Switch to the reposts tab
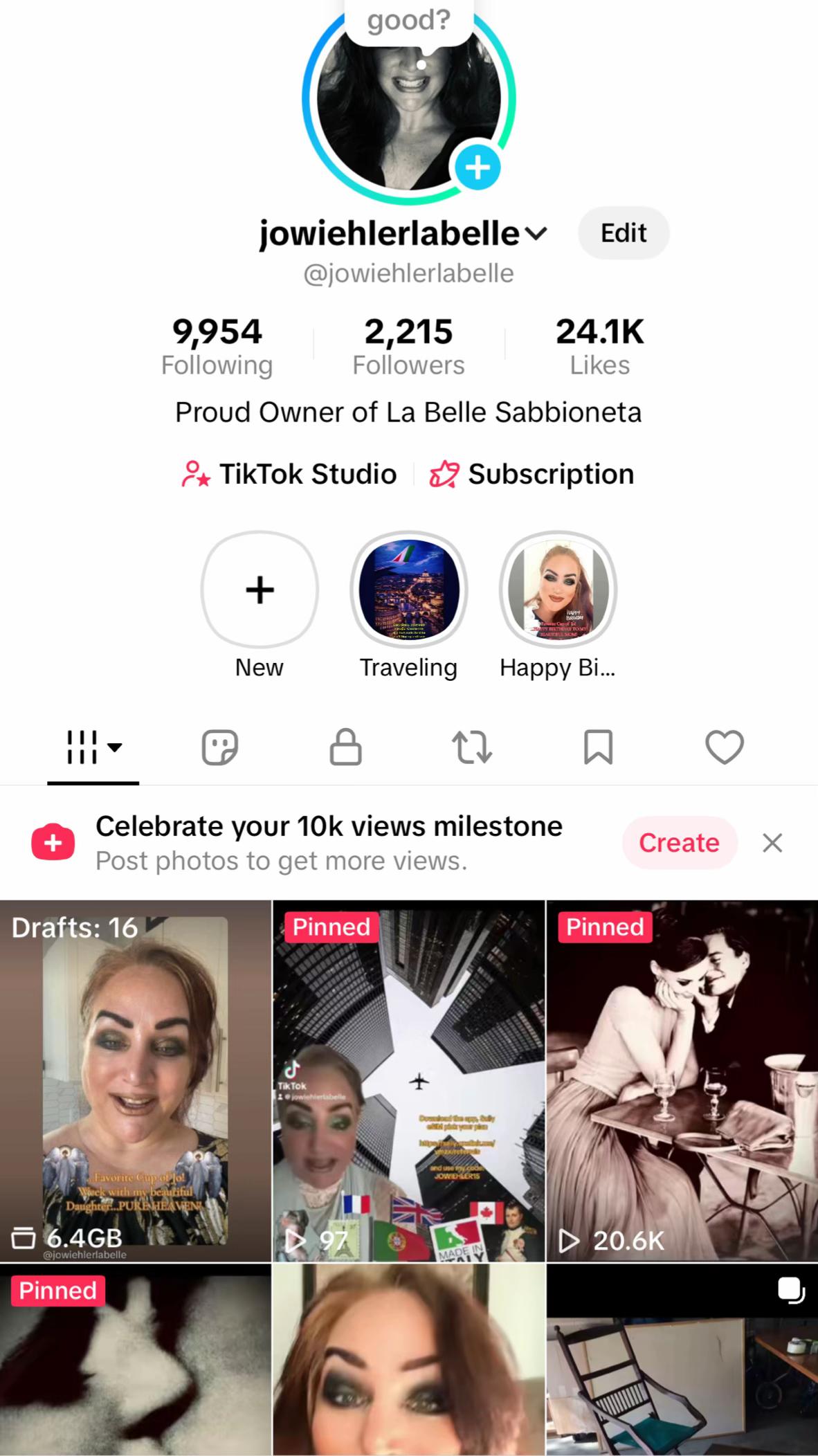Image resolution: width=818 pixels, height=1456 pixels. tap(472, 747)
